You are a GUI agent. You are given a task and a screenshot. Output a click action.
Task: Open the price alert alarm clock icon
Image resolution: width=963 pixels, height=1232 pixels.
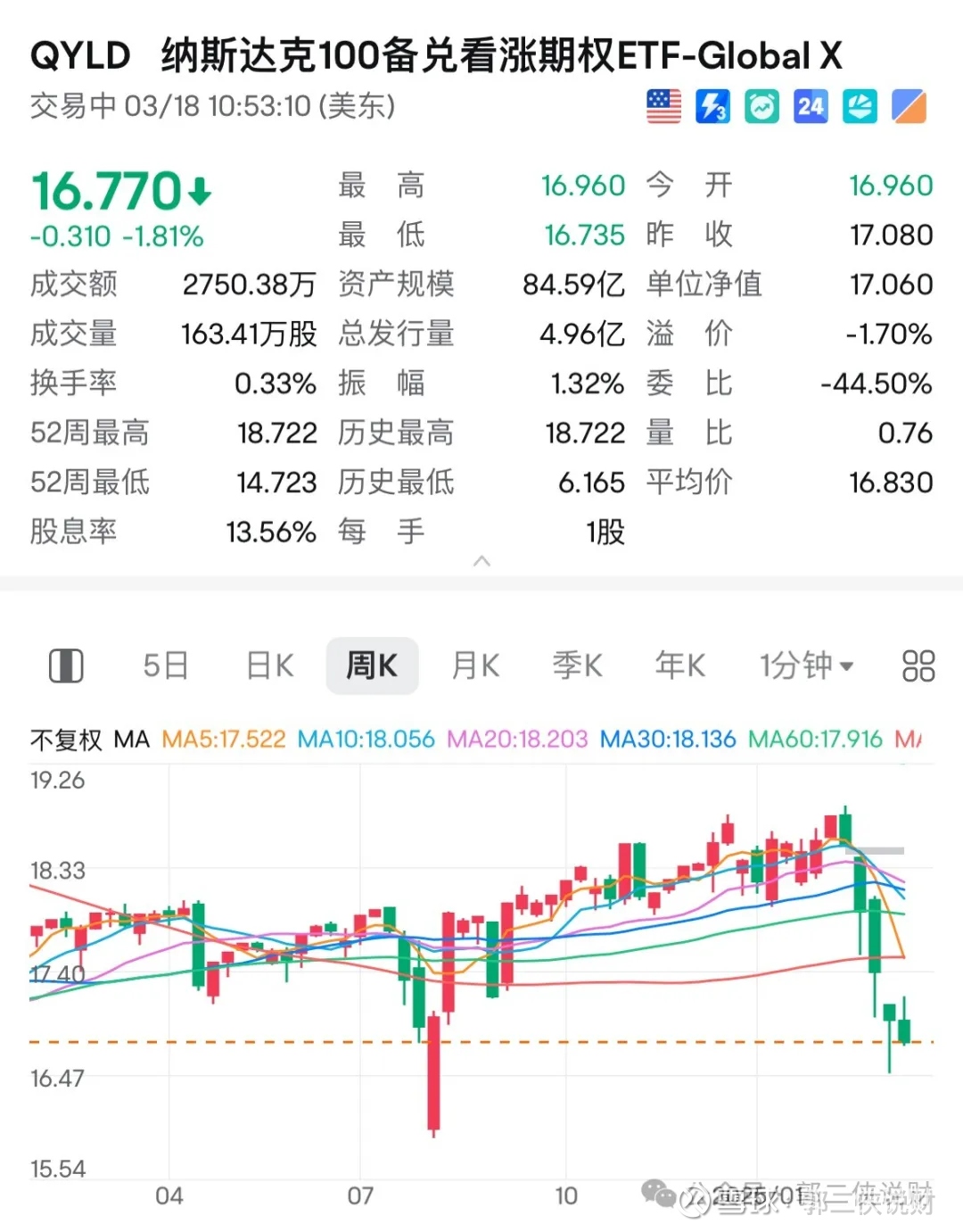point(761,106)
